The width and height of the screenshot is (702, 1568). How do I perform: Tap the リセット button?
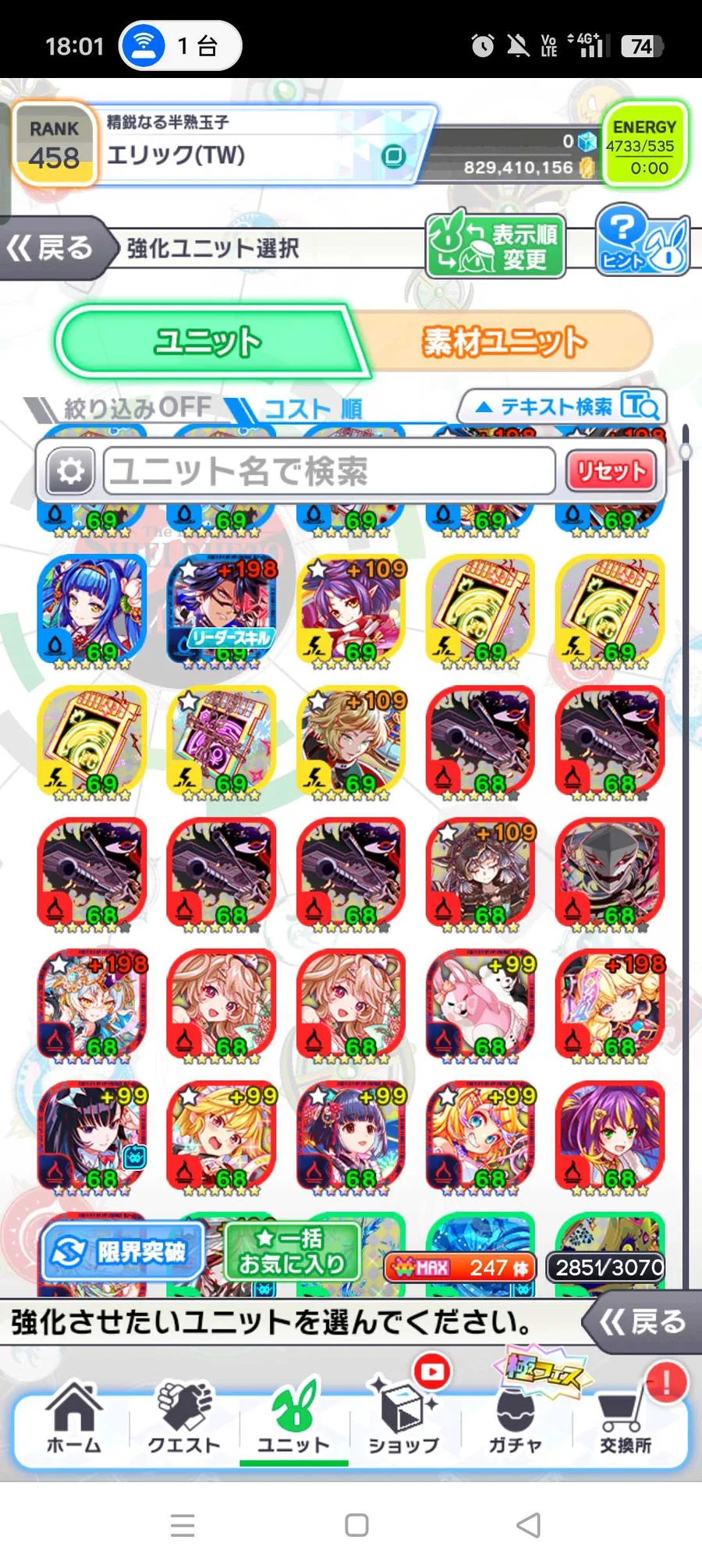(x=611, y=470)
